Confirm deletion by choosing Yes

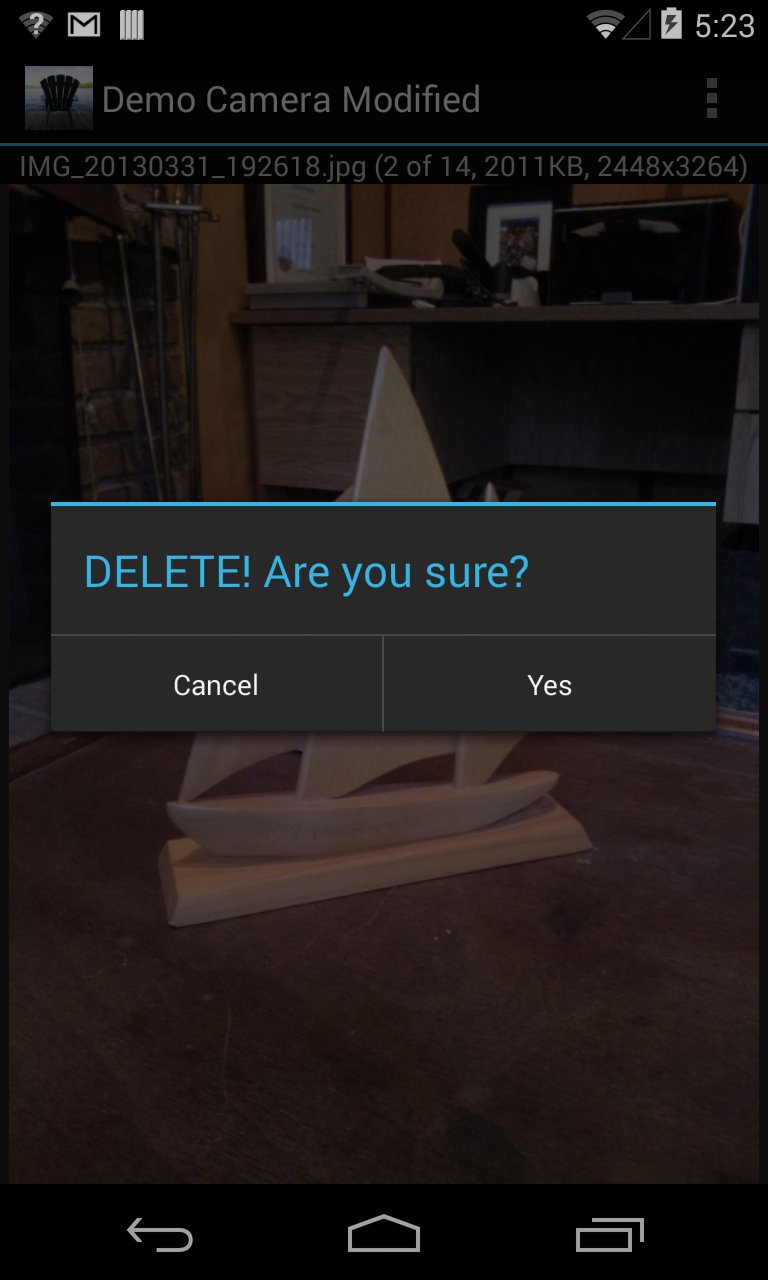click(549, 685)
